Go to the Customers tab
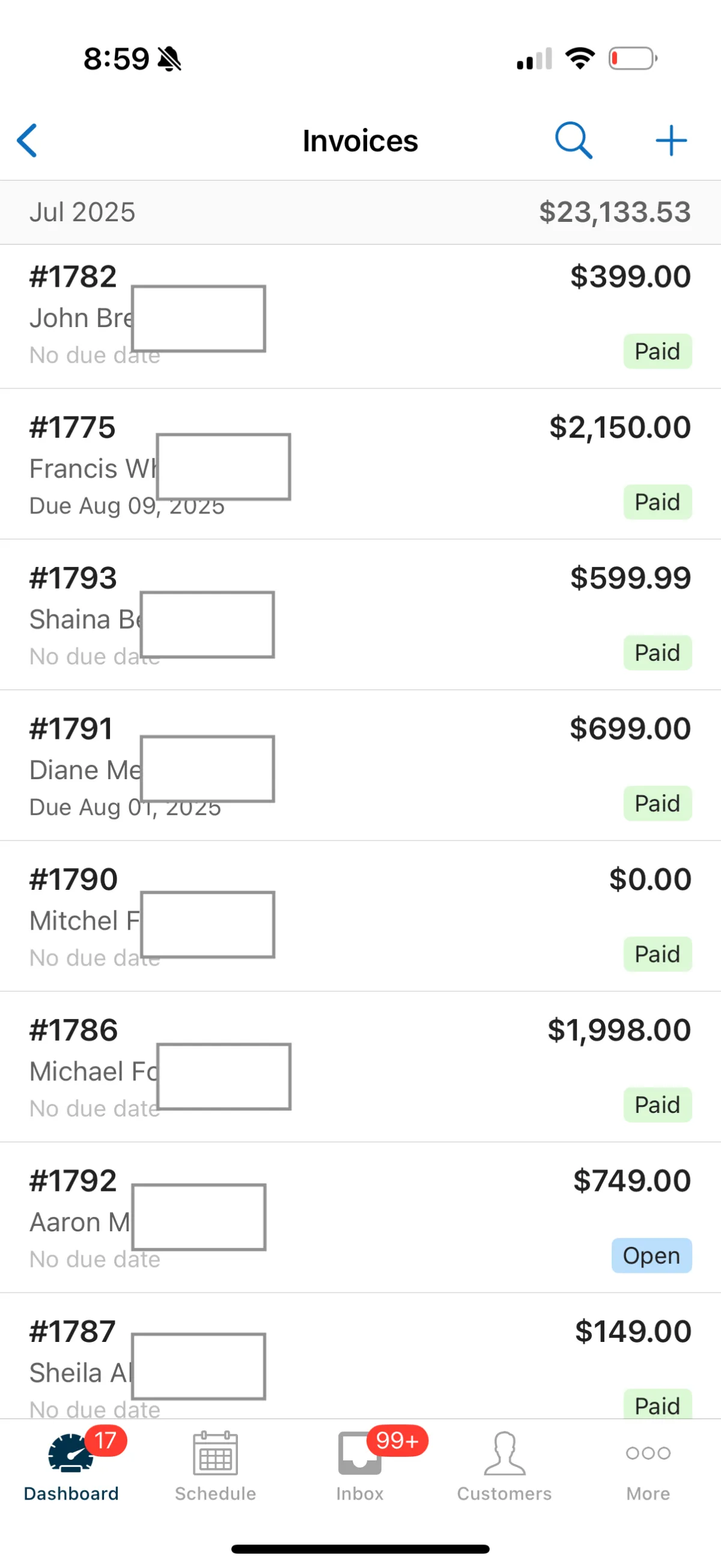This screenshot has width=721, height=1568. [504, 1466]
